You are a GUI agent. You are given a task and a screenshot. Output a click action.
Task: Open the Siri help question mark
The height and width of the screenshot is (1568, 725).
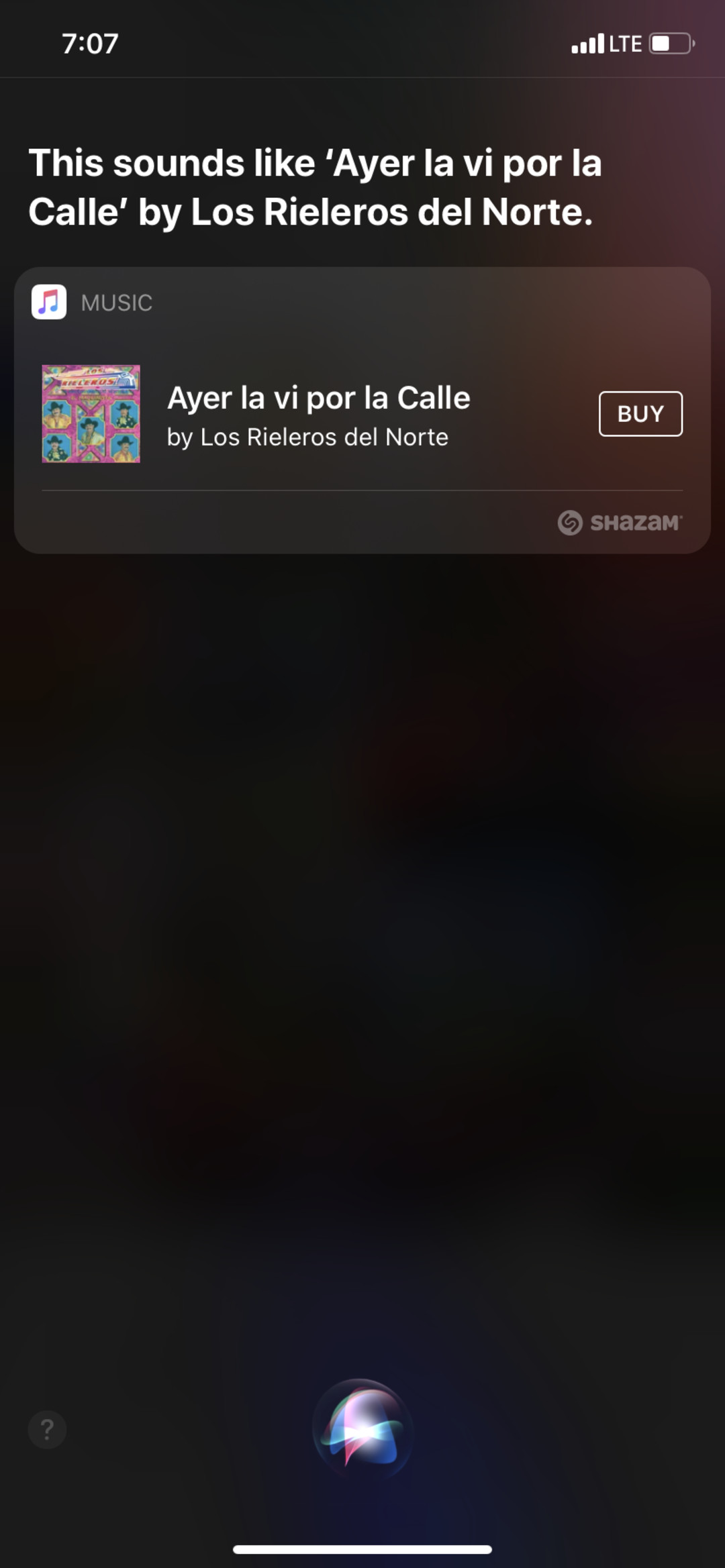[x=47, y=1430]
